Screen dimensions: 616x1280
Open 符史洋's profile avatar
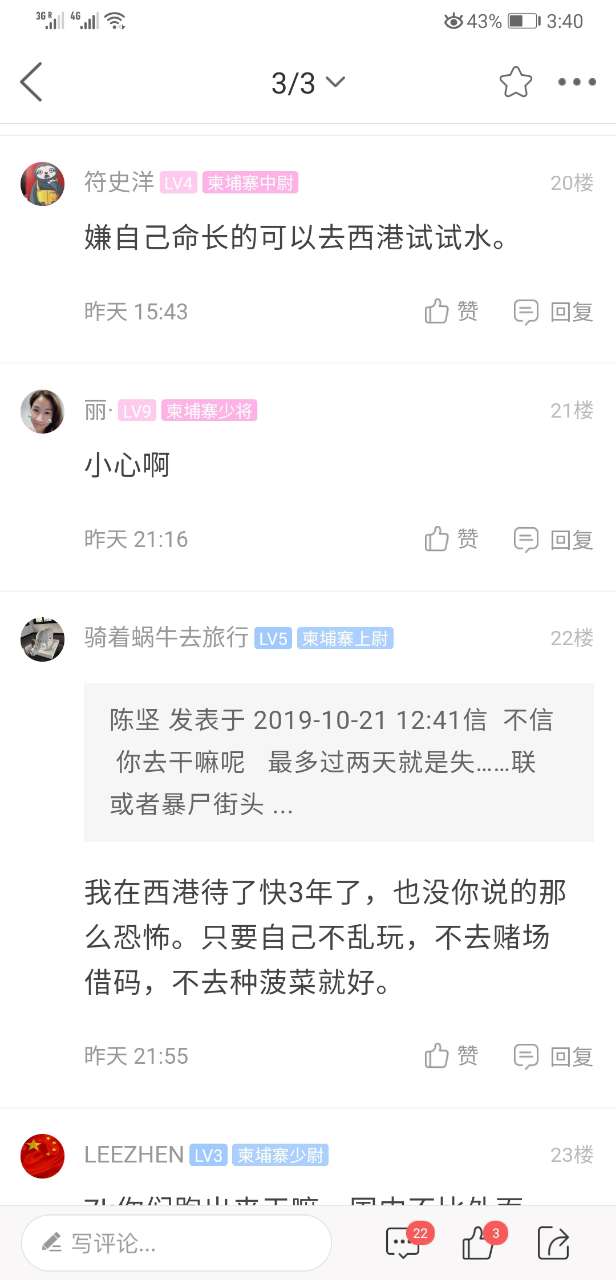tap(43, 184)
